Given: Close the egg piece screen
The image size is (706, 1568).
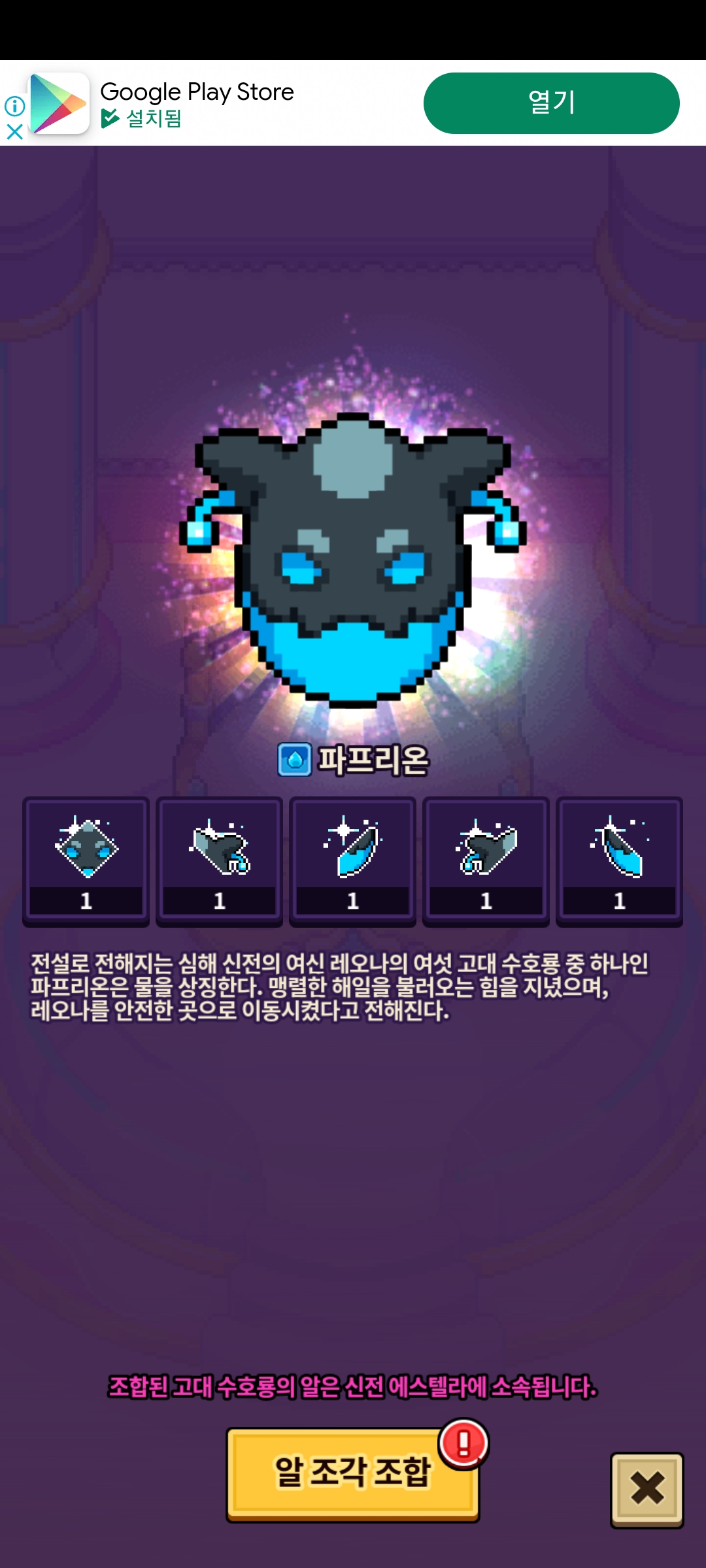Looking at the screenshot, I should 647,1490.
